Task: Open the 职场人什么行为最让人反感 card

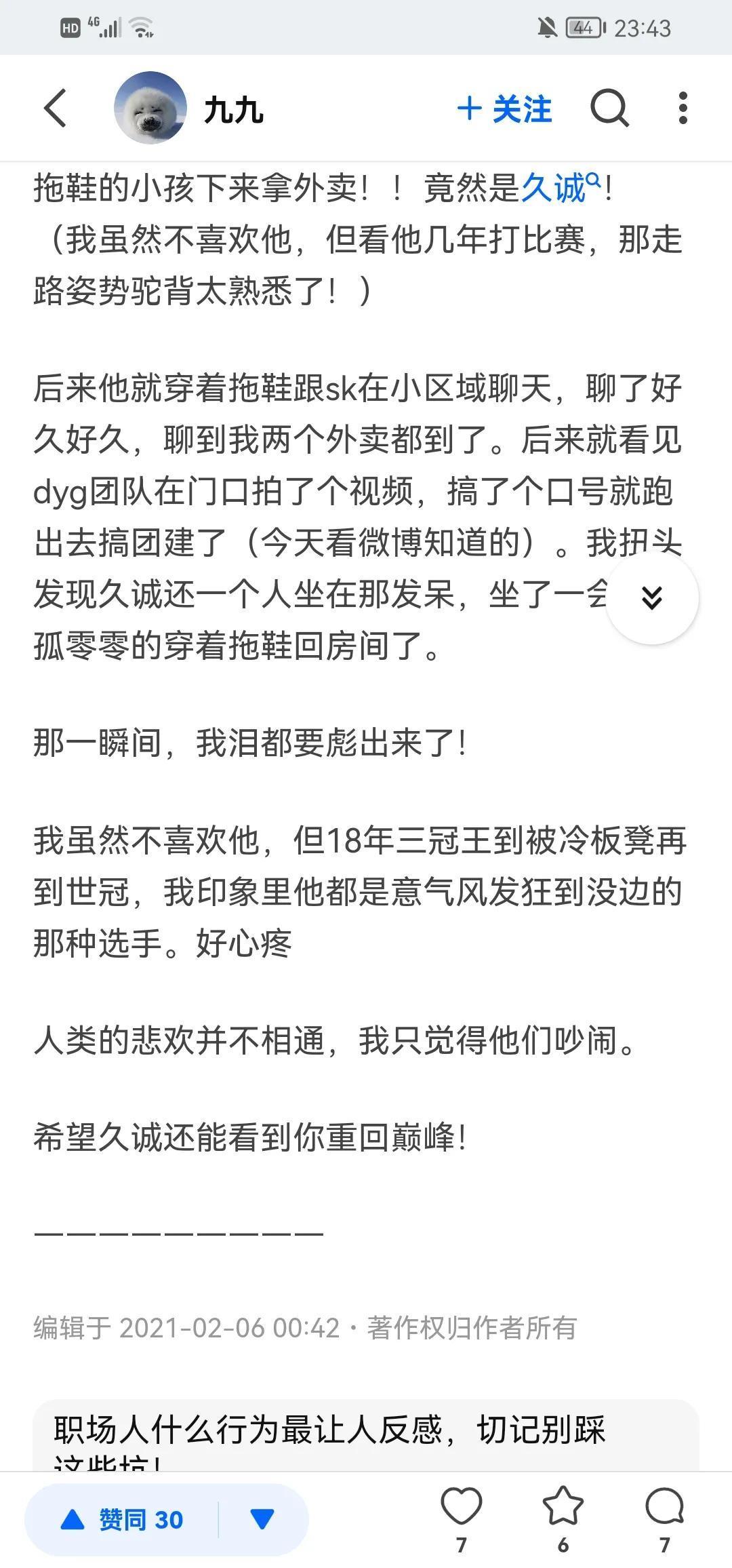Action: [366, 1436]
